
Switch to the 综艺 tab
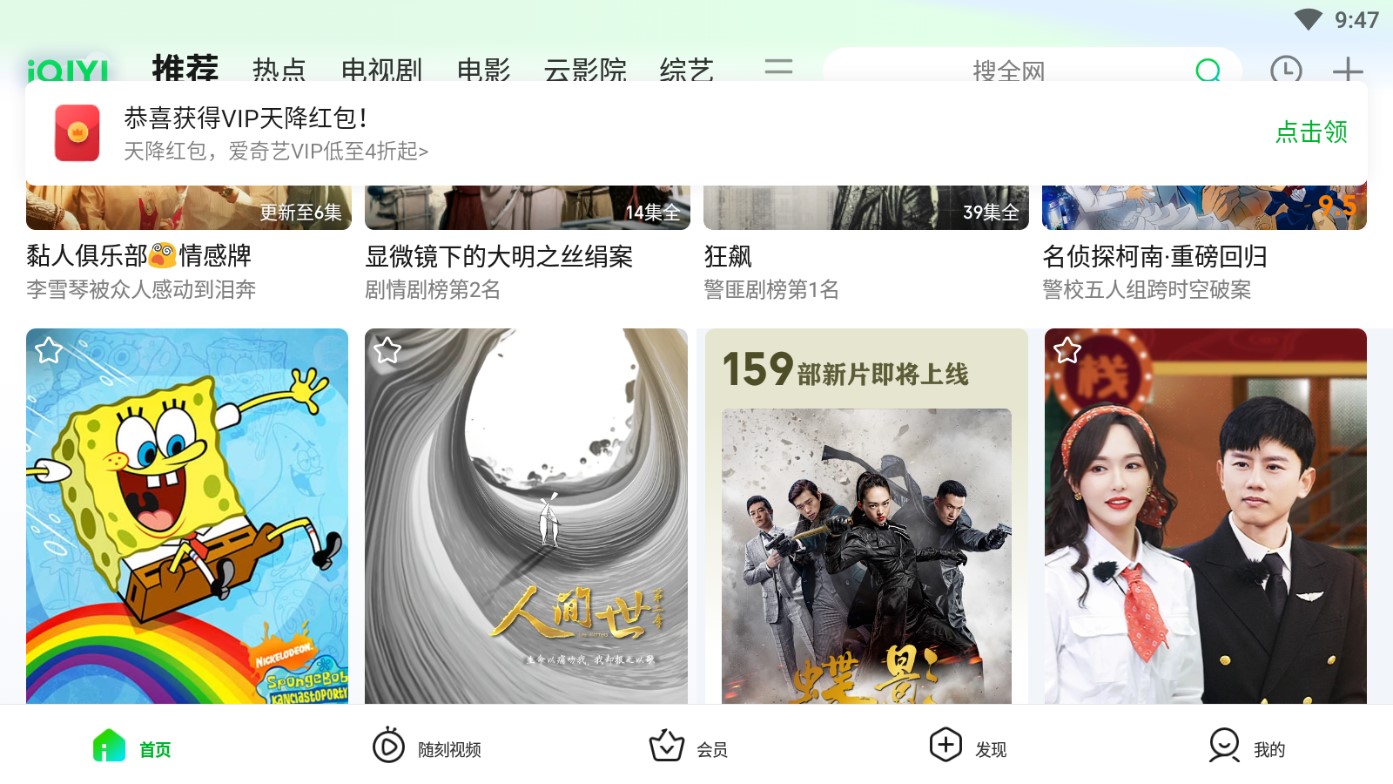[687, 70]
